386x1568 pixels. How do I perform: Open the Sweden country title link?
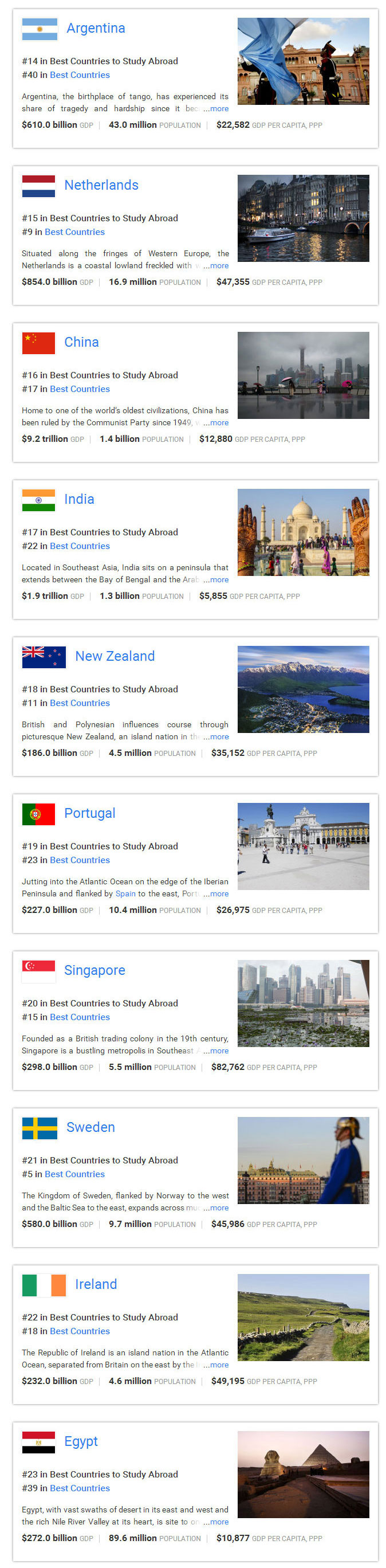tap(90, 1127)
